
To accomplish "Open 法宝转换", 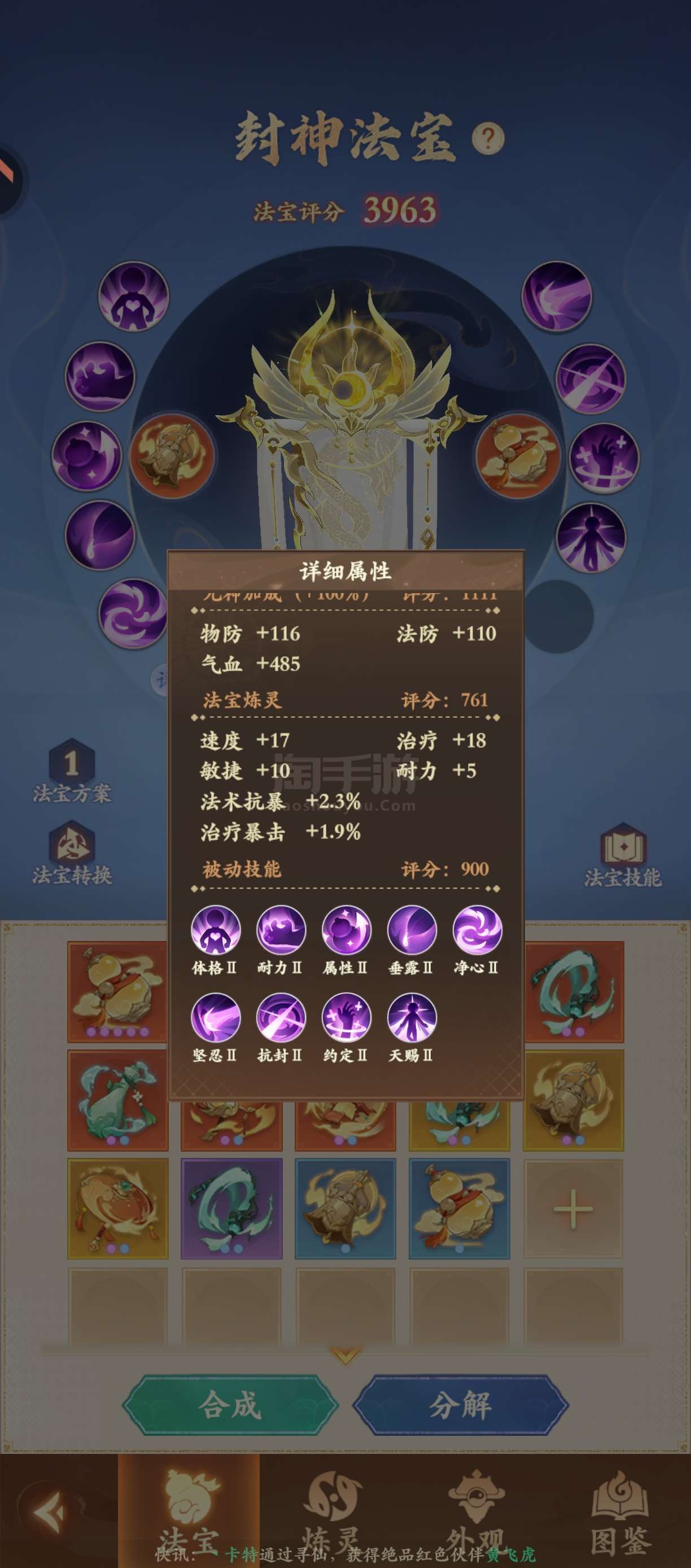I will pos(72,853).
